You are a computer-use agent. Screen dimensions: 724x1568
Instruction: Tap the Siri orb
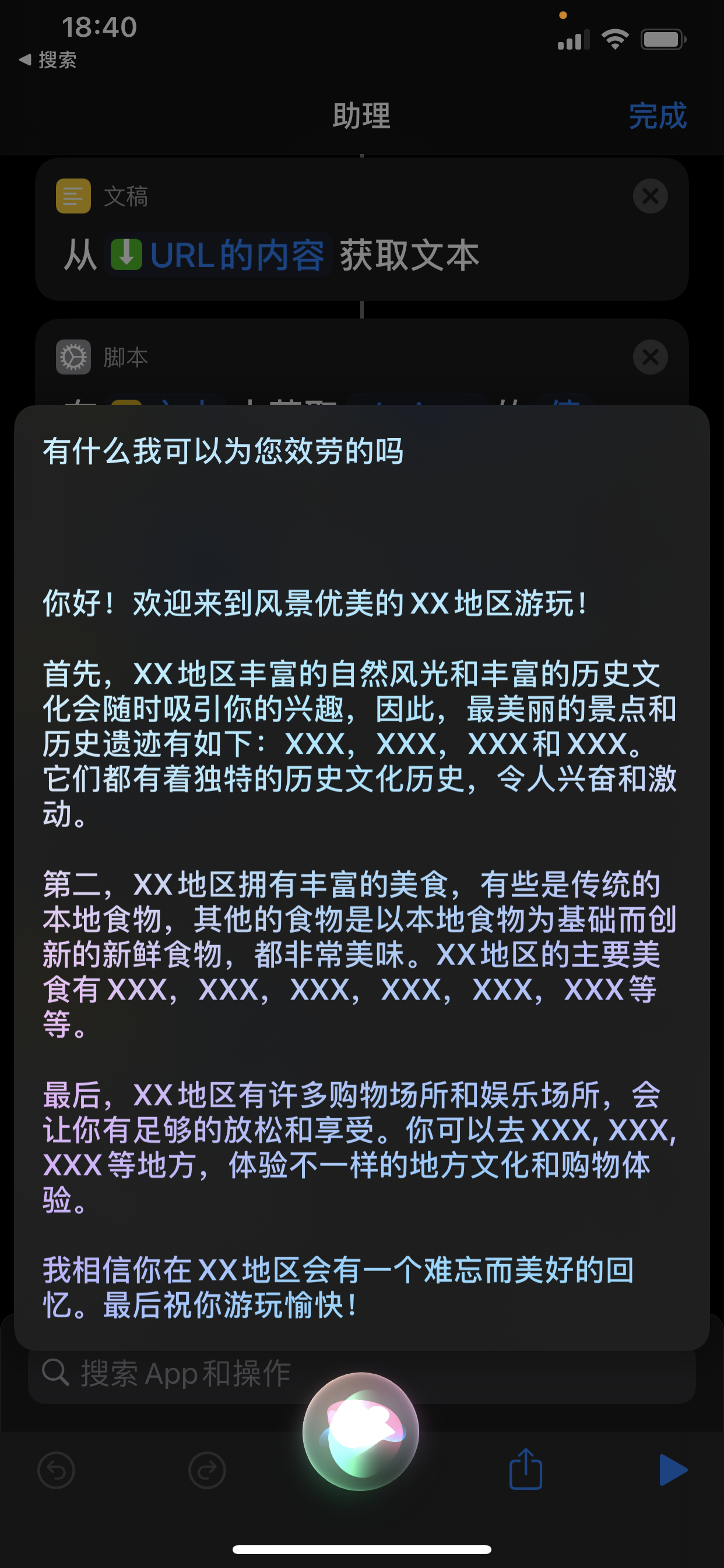pos(361,1430)
